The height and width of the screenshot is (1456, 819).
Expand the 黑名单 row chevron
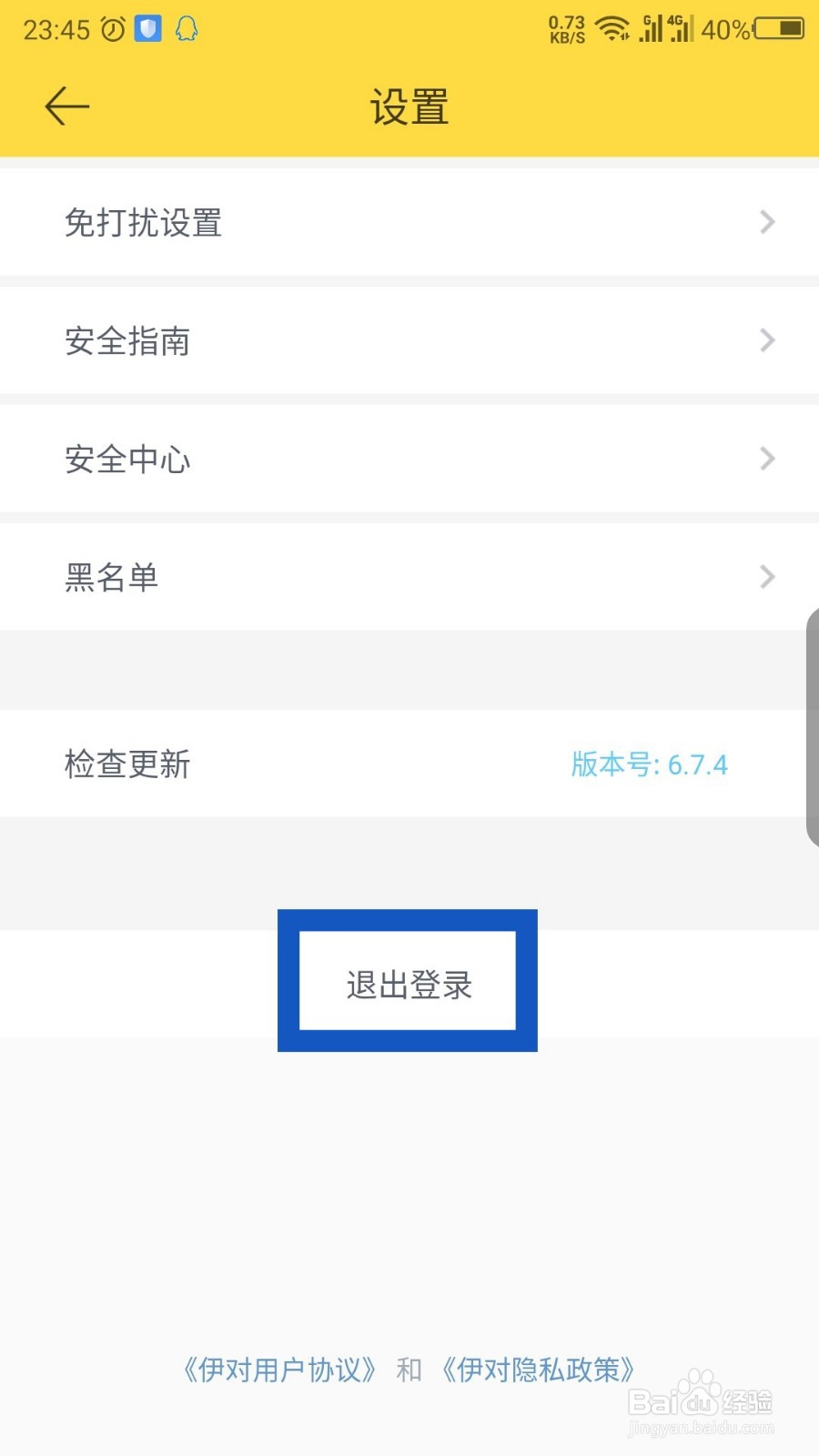click(x=767, y=577)
